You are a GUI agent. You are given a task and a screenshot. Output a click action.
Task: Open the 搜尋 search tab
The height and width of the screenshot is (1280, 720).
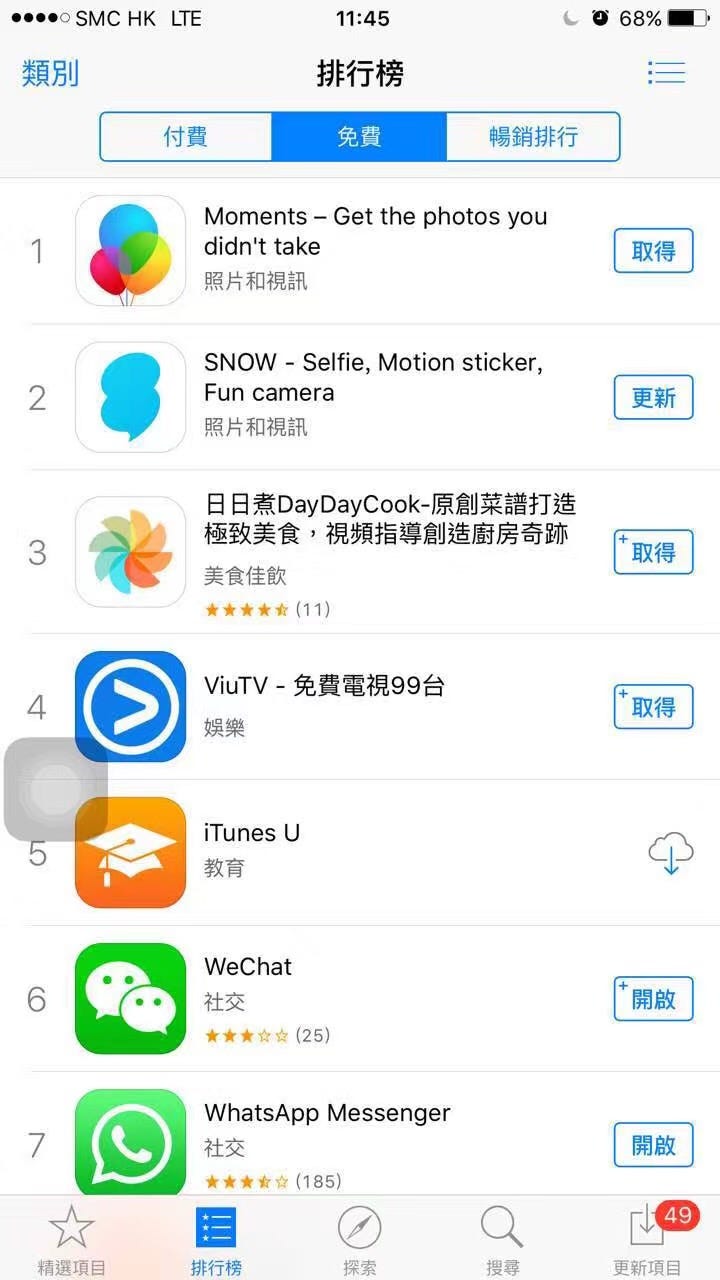[502, 1240]
